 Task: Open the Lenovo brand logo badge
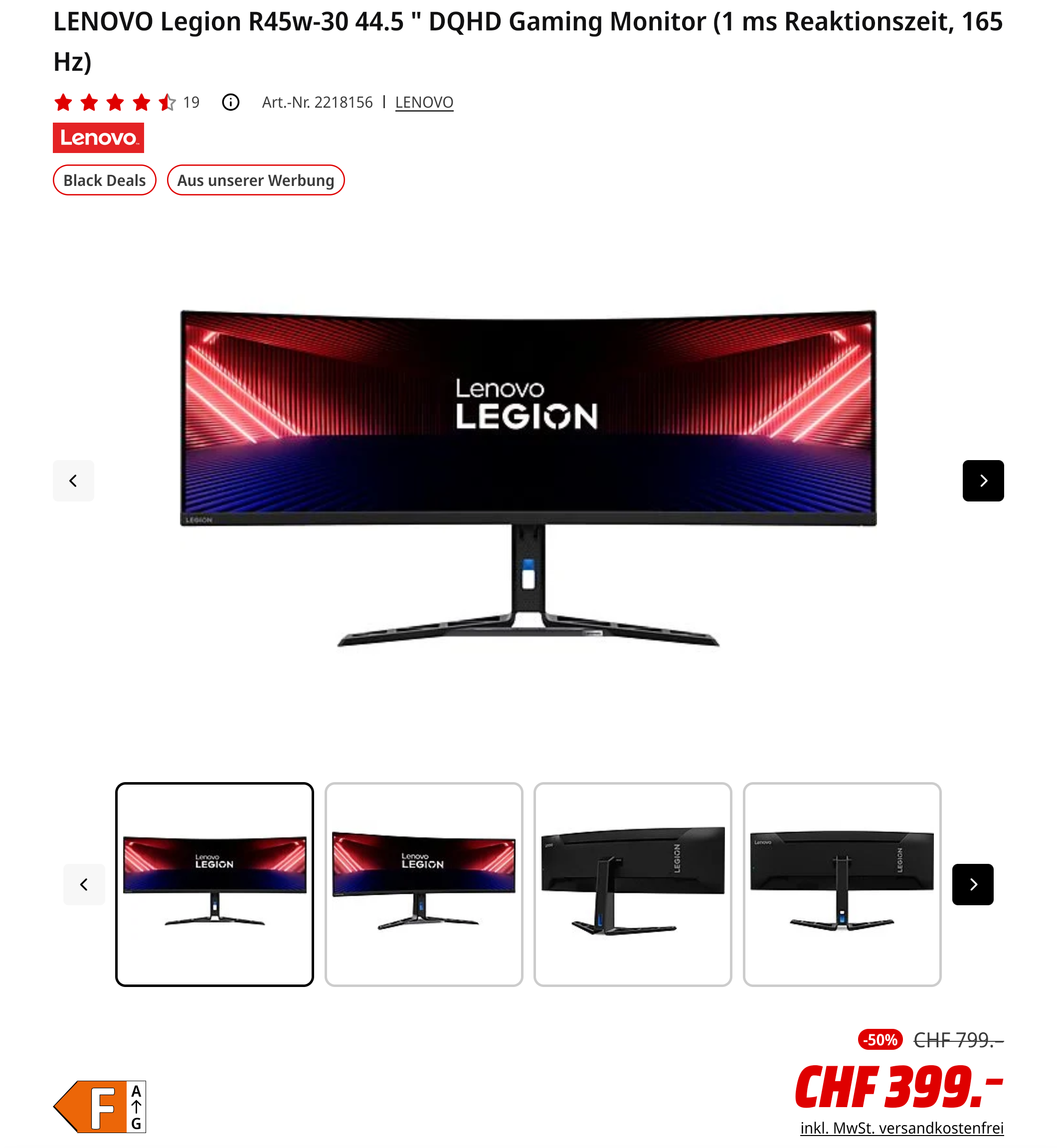[98, 138]
